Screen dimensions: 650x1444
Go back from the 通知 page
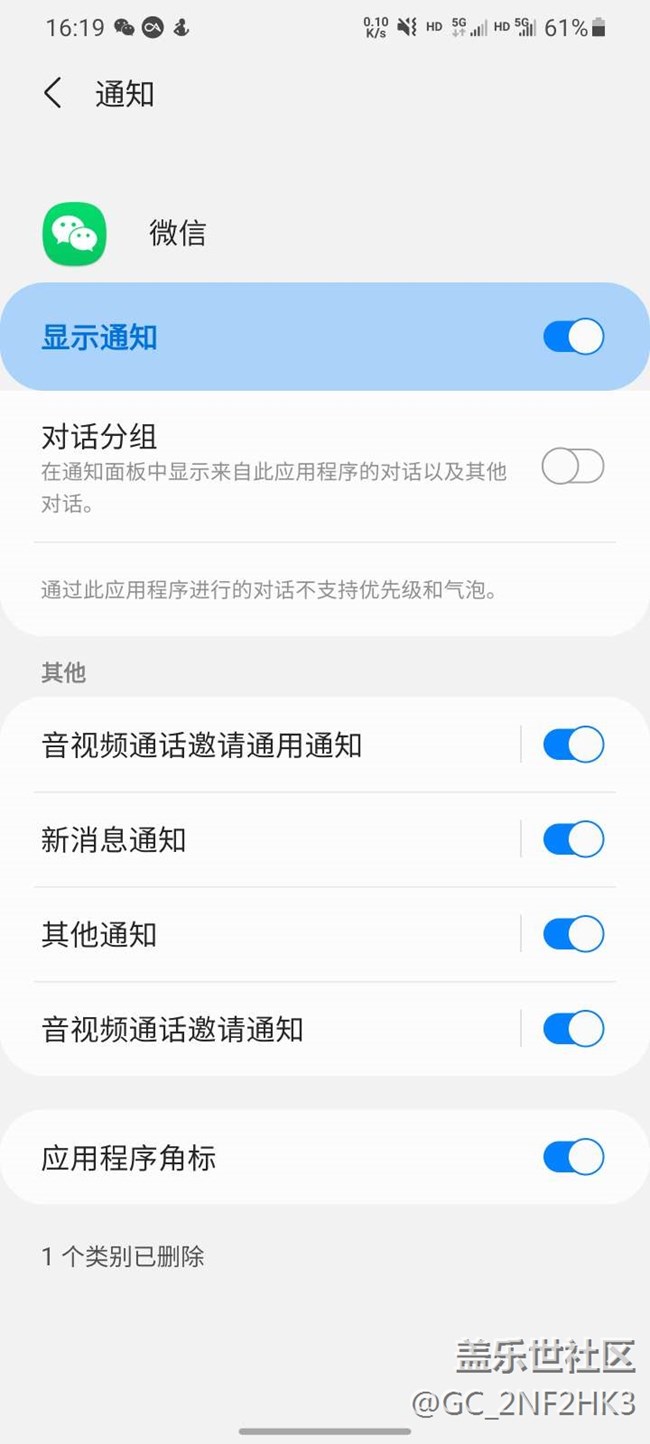[x=53, y=94]
